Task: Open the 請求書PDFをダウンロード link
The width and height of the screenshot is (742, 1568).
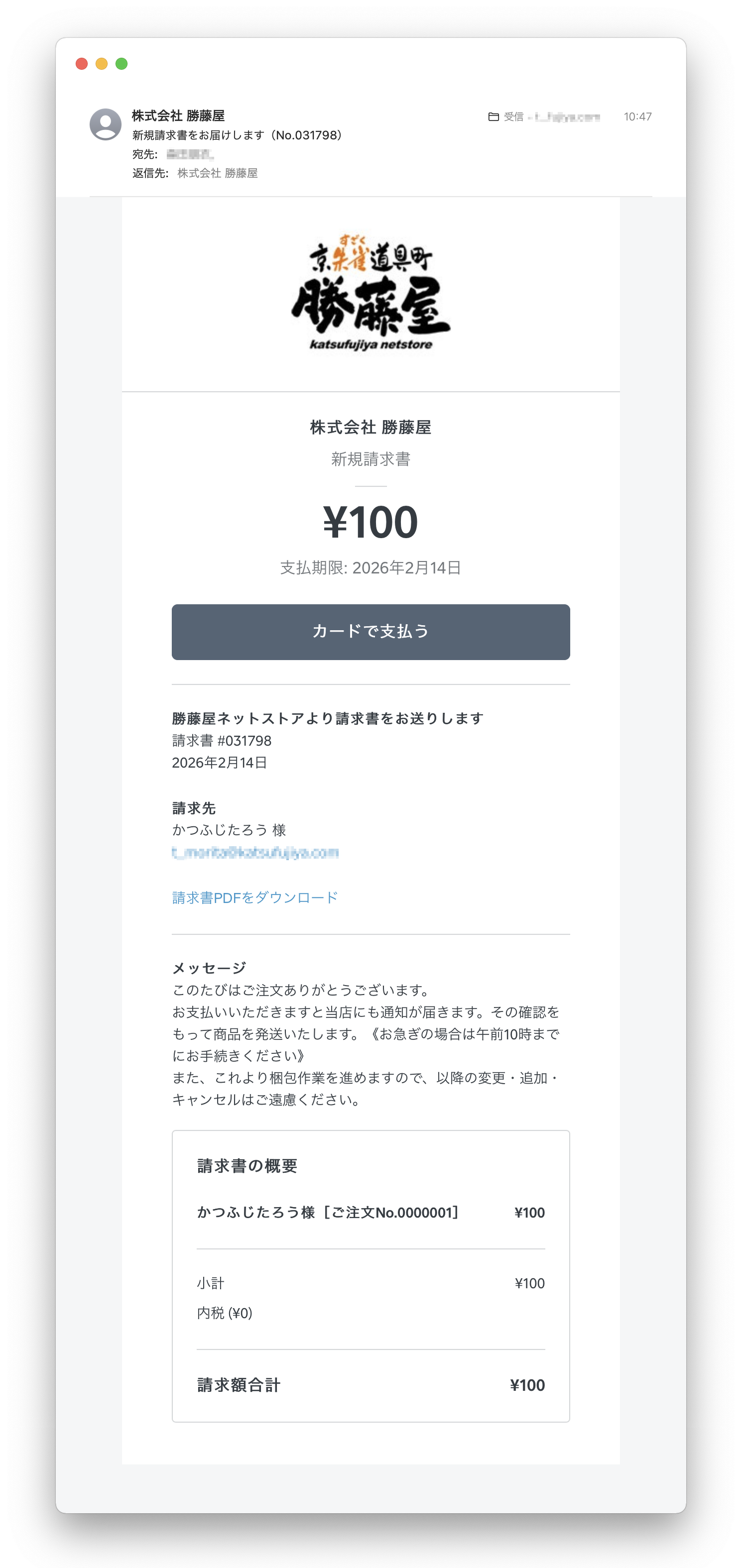Action: (x=254, y=898)
